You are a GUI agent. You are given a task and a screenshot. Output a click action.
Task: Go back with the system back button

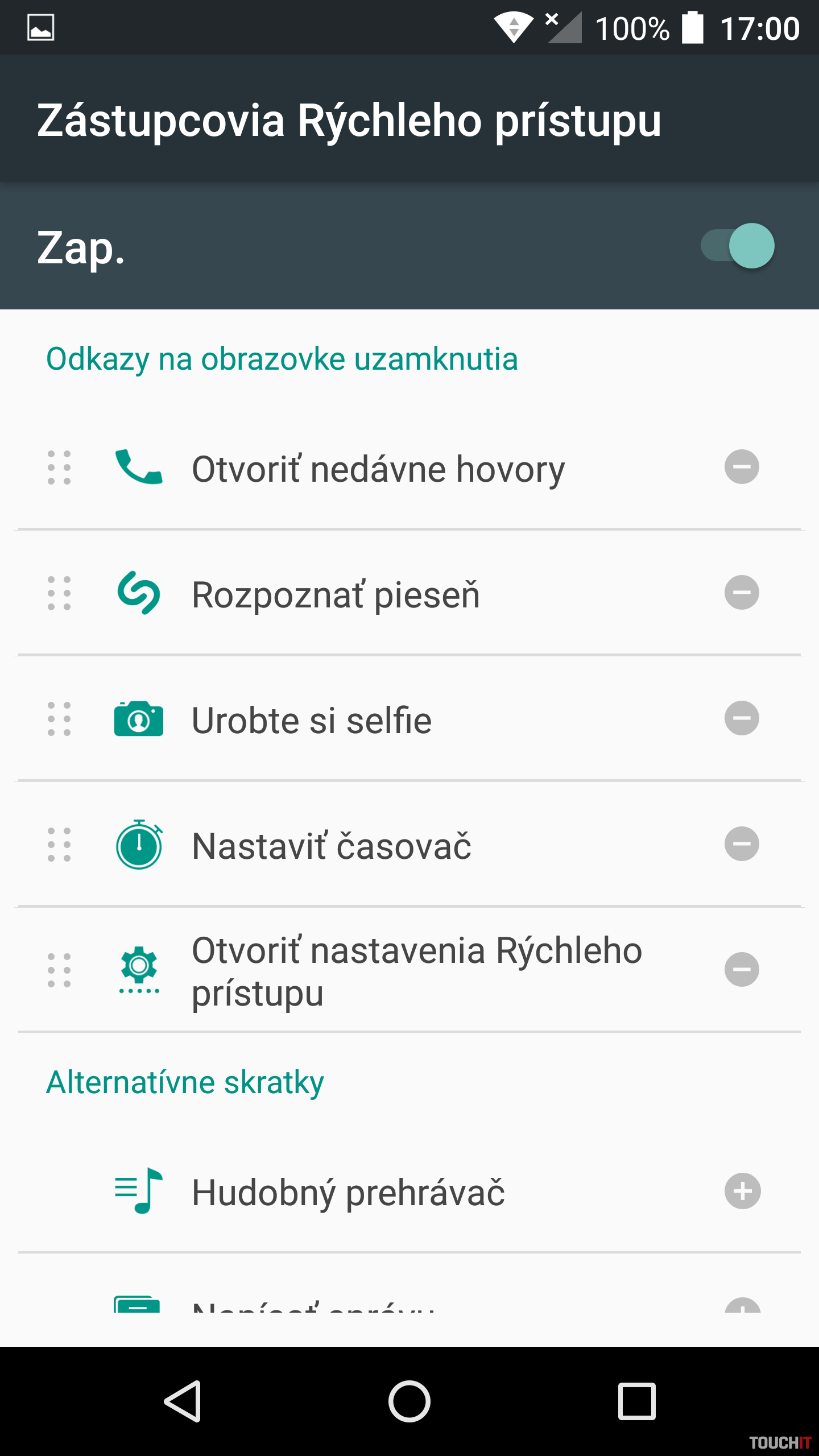(x=183, y=1401)
